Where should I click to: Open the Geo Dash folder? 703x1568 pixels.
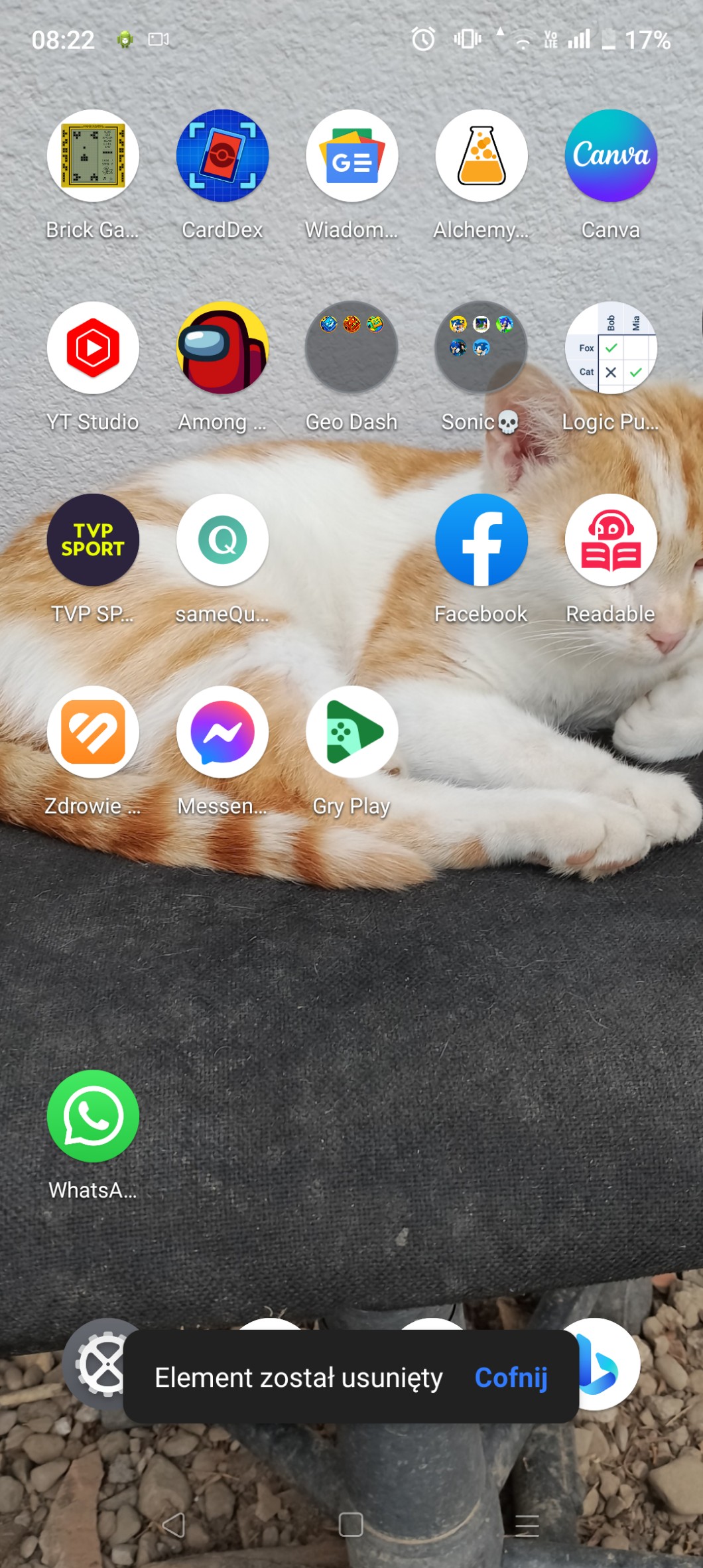coord(351,348)
